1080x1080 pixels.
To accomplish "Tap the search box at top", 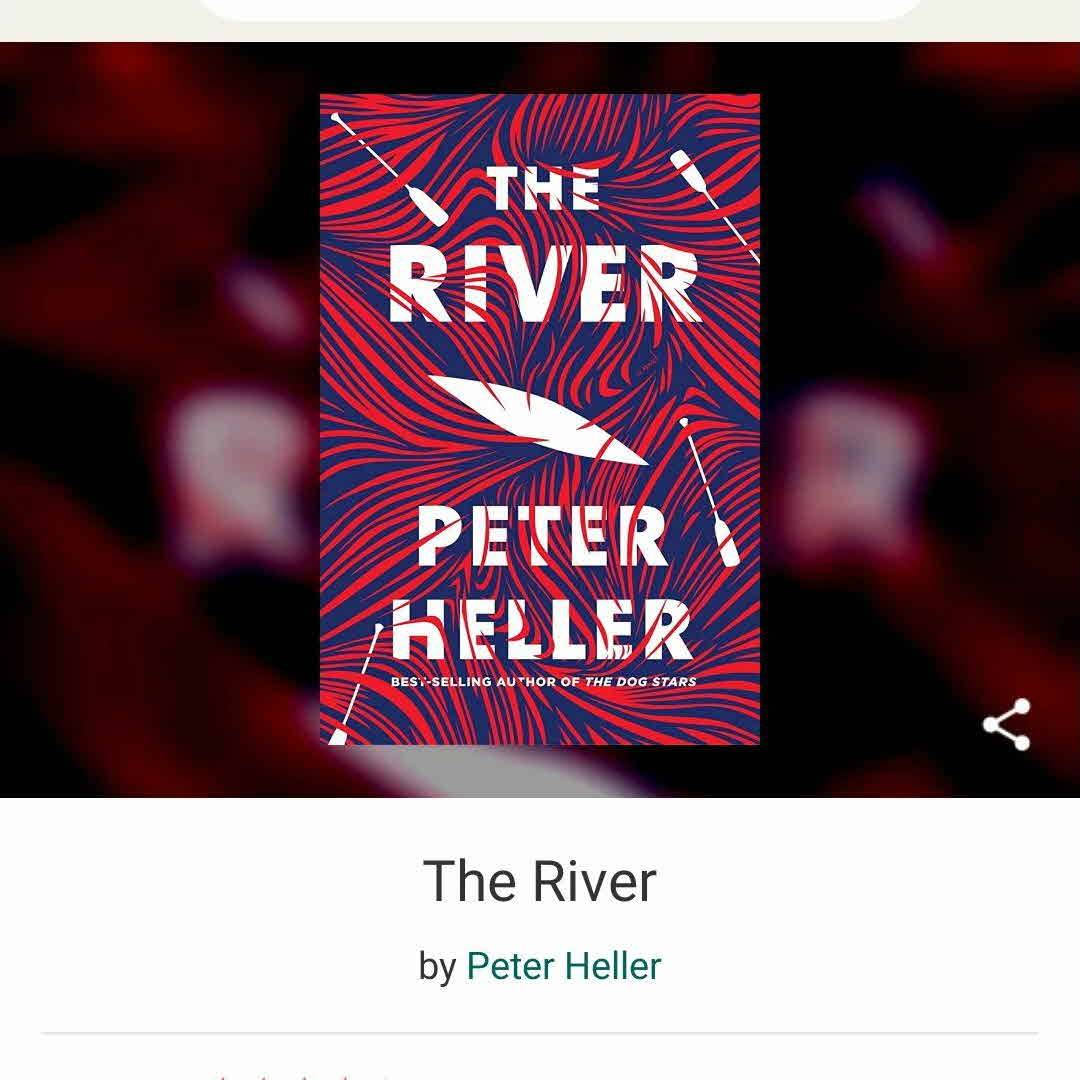I will 560,9.
